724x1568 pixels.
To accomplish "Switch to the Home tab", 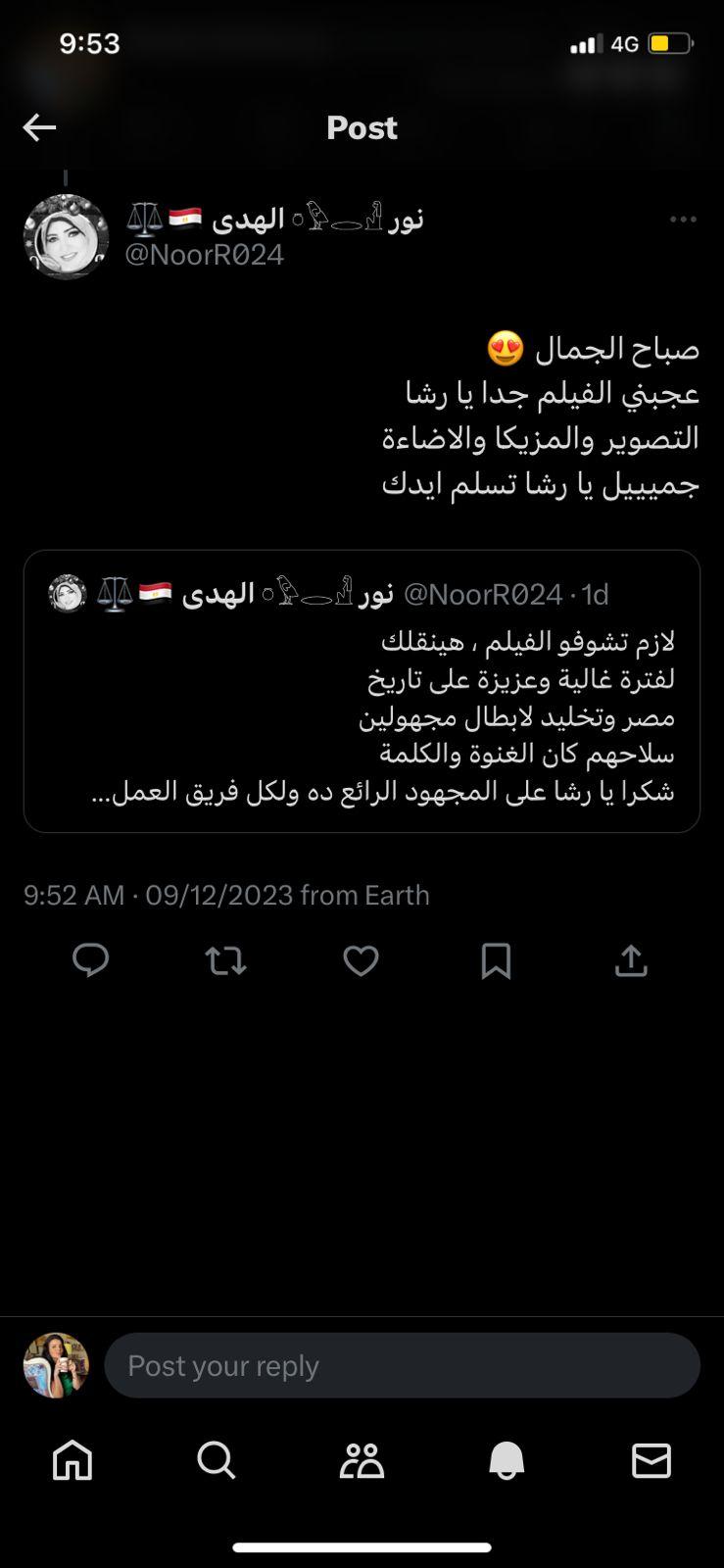I will 72,1460.
